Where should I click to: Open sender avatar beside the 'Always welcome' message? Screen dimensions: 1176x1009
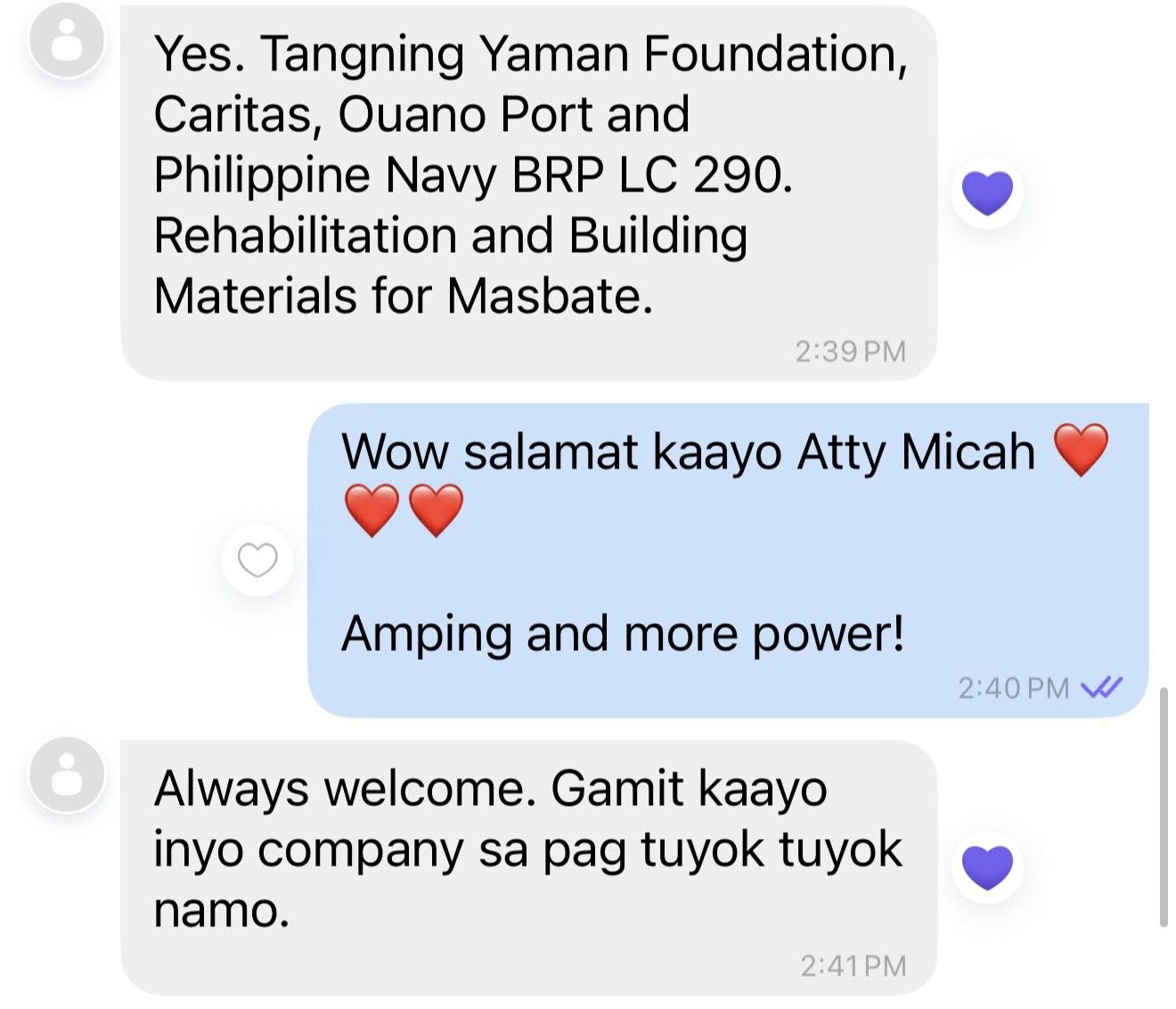pos(68,775)
